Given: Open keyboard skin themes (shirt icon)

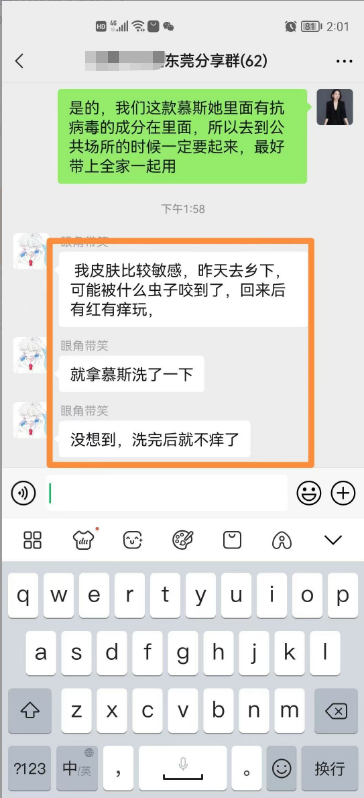Looking at the screenshot, I should tap(83, 539).
